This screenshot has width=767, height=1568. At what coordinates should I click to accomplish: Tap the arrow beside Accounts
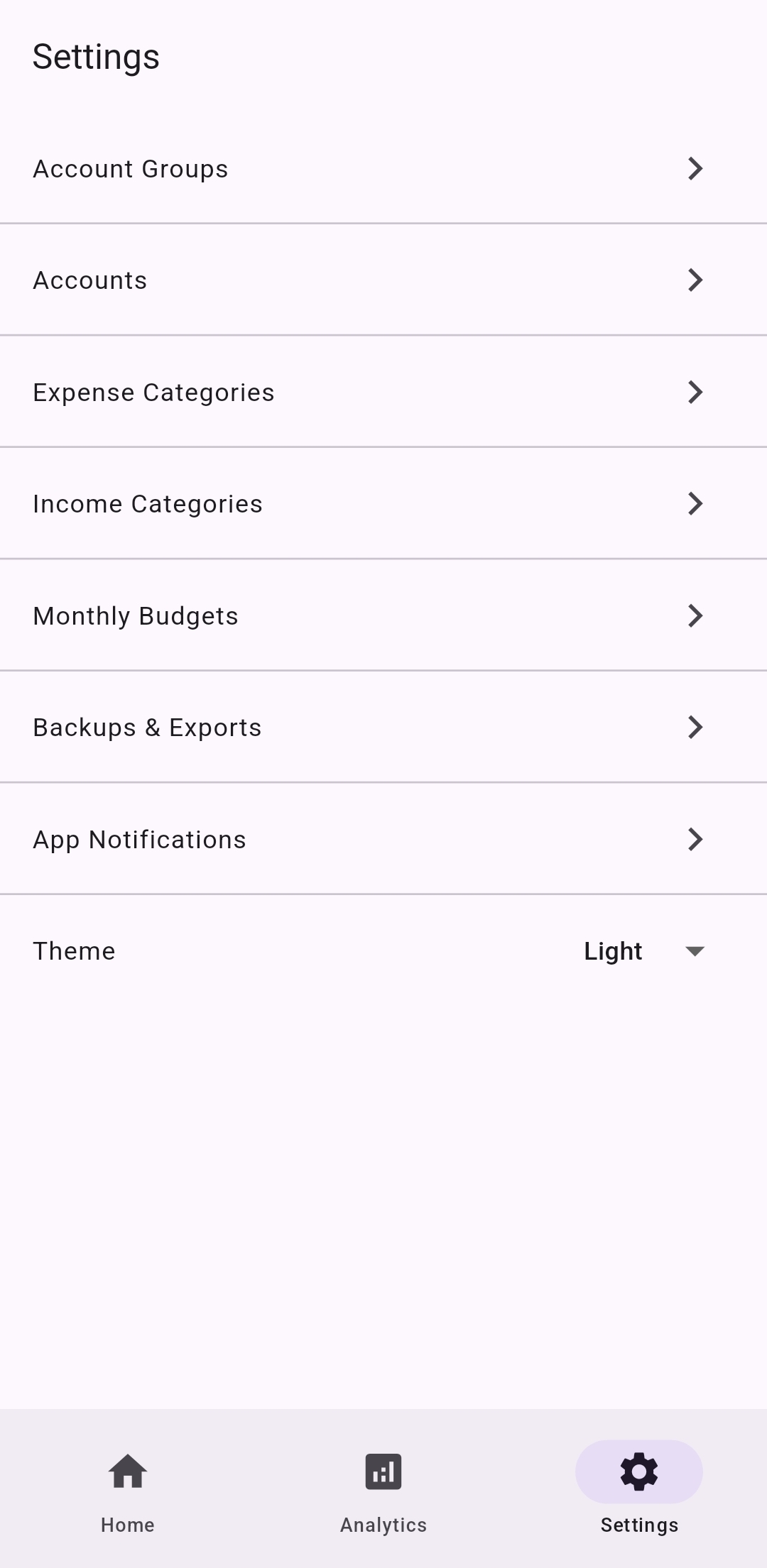click(695, 280)
